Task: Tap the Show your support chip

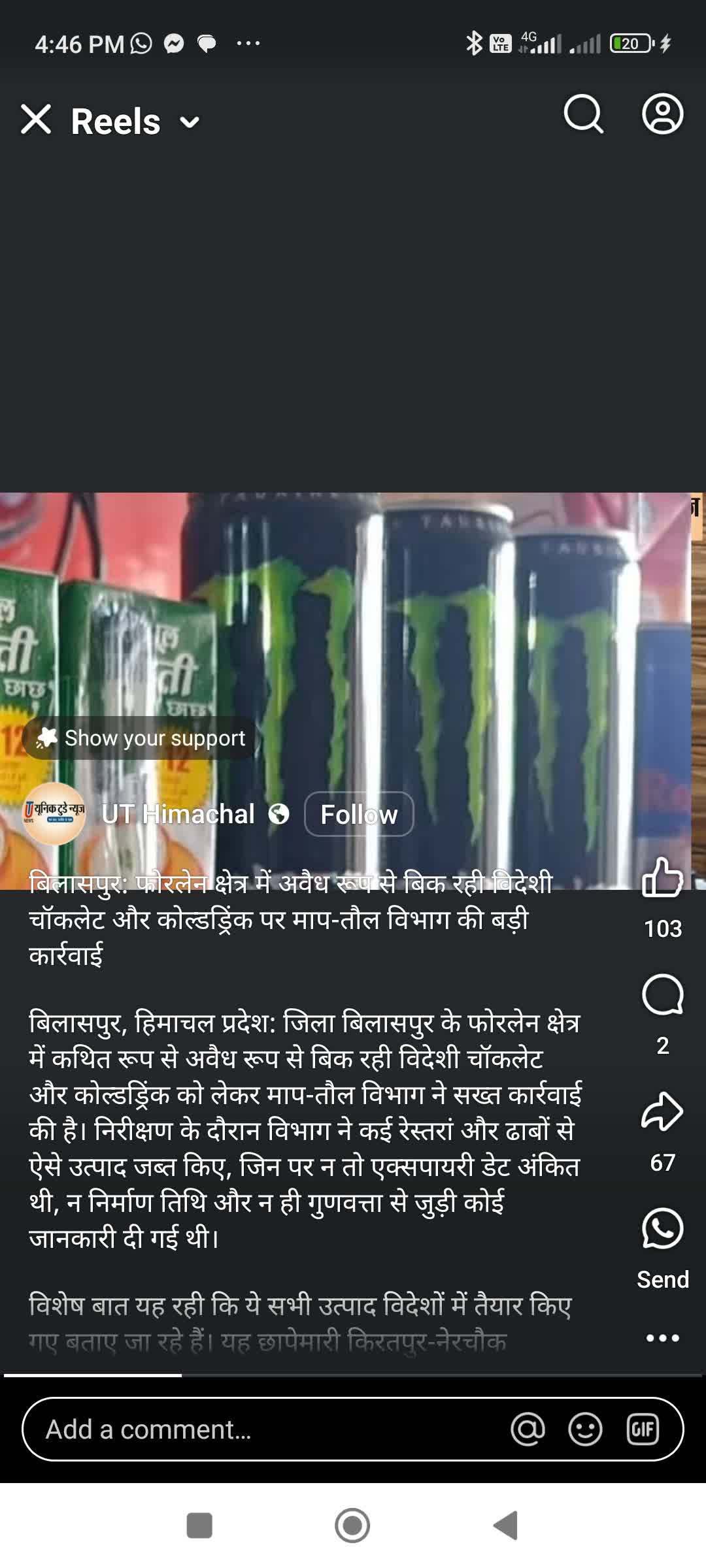Action: coord(140,738)
